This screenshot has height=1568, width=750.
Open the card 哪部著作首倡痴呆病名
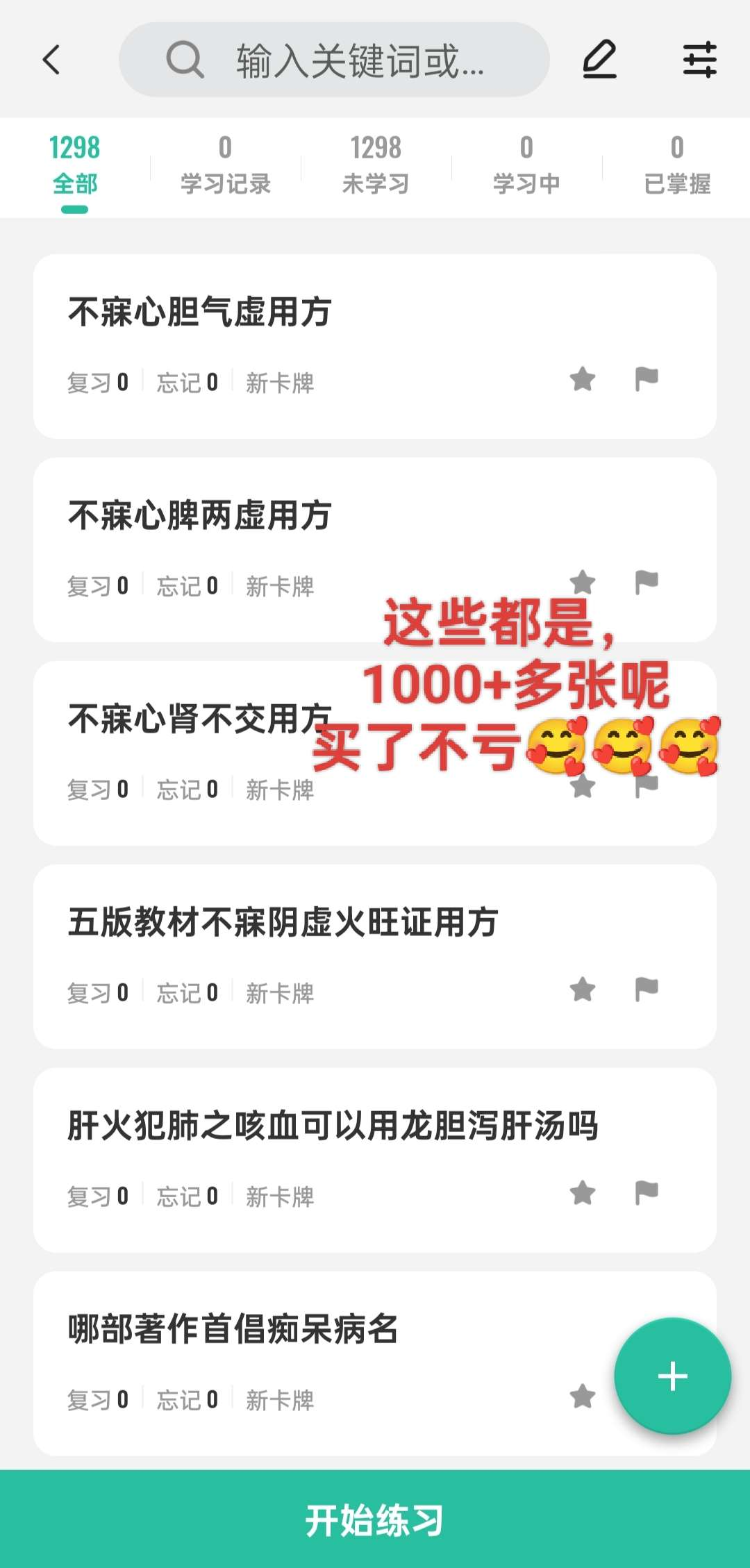pos(233,1330)
